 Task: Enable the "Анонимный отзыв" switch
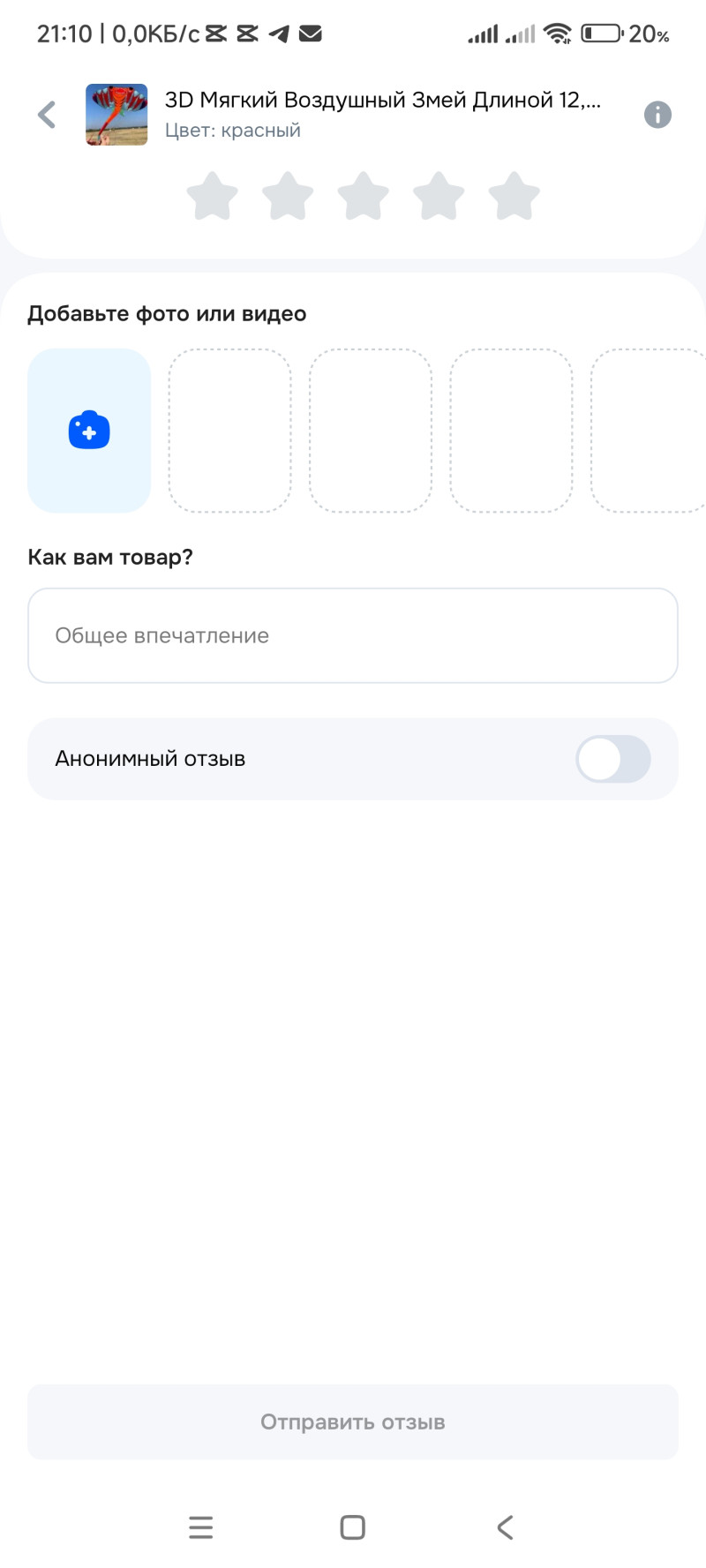click(612, 759)
